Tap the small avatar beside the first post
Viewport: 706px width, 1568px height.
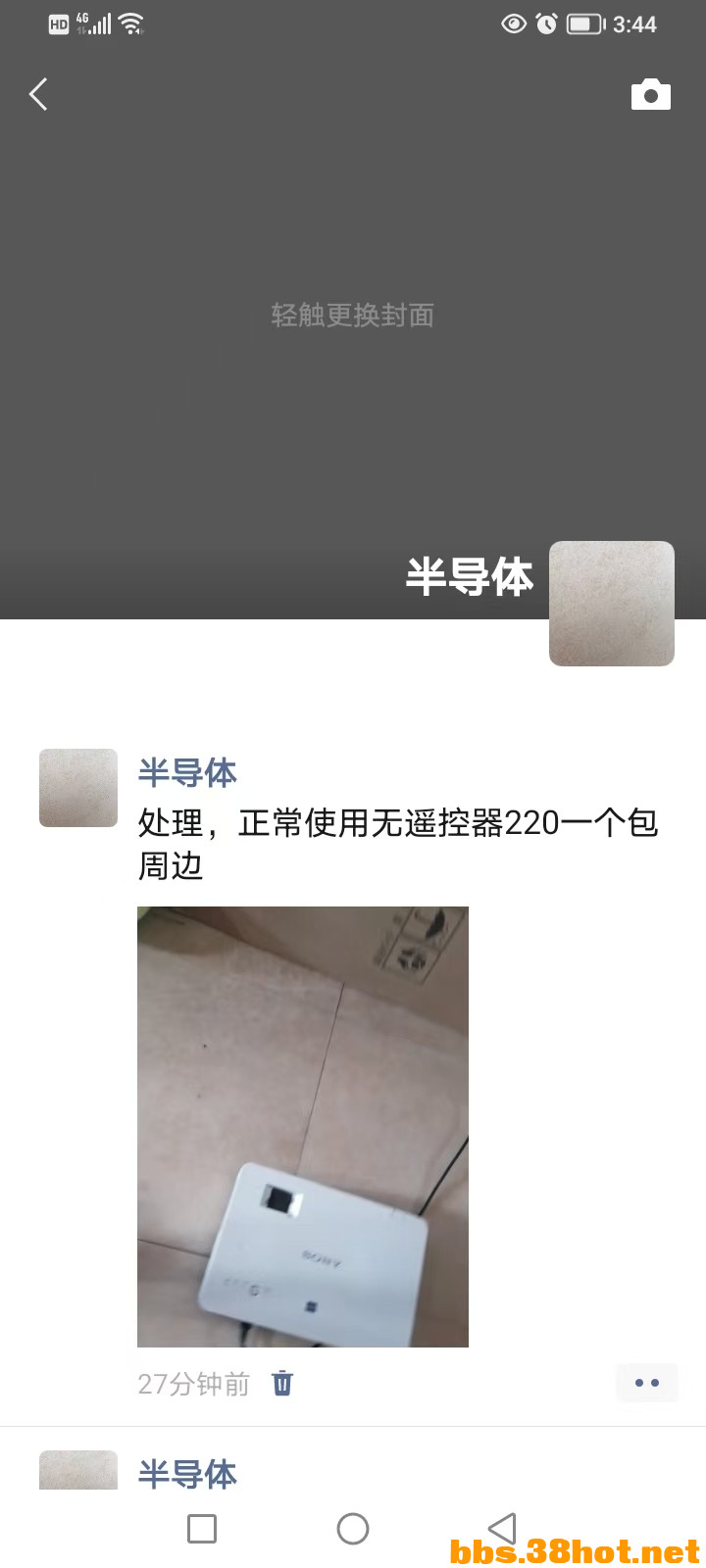(78, 788)
